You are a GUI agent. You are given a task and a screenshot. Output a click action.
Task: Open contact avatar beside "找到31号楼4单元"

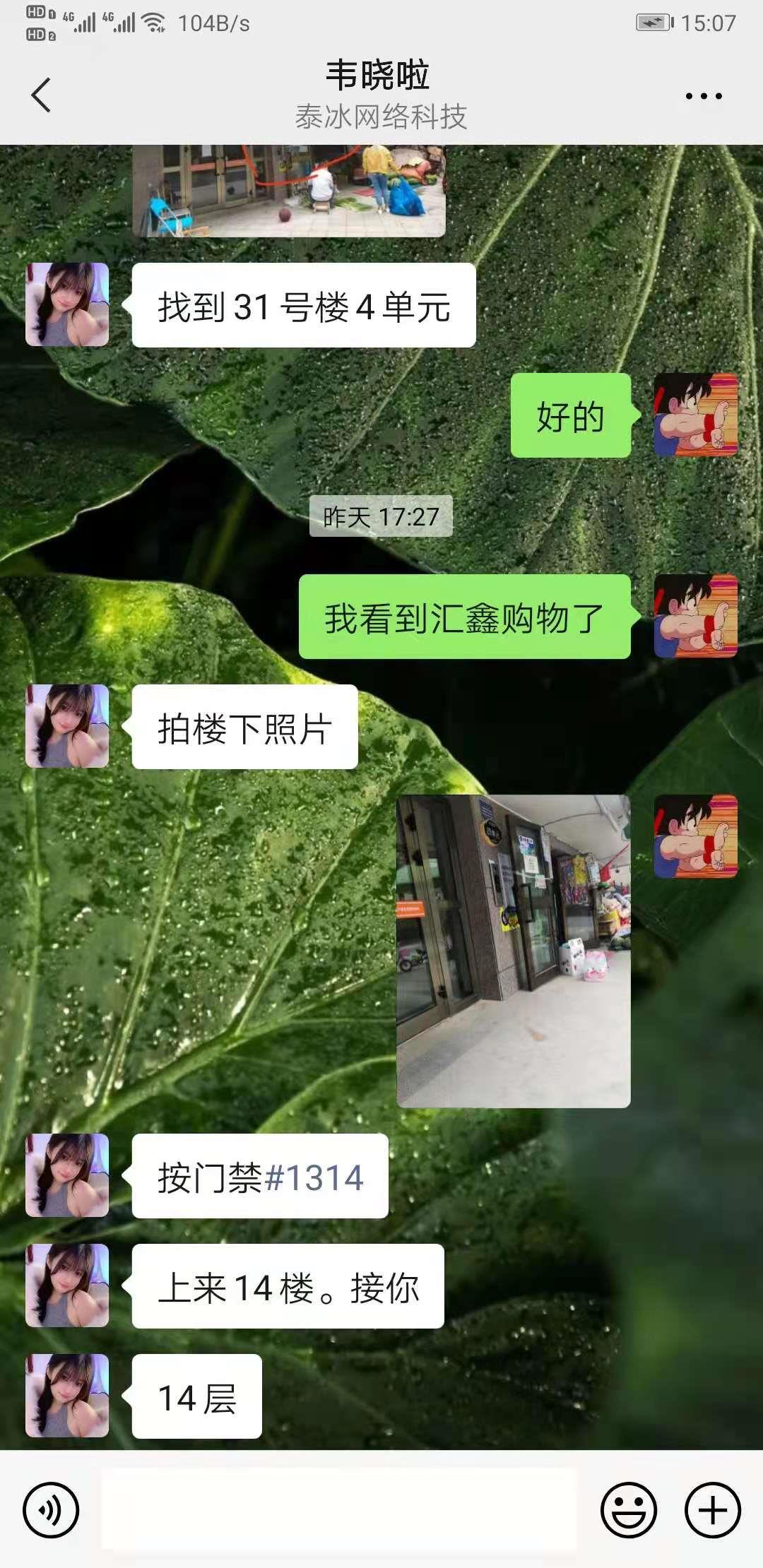click(x=67, y=304)
